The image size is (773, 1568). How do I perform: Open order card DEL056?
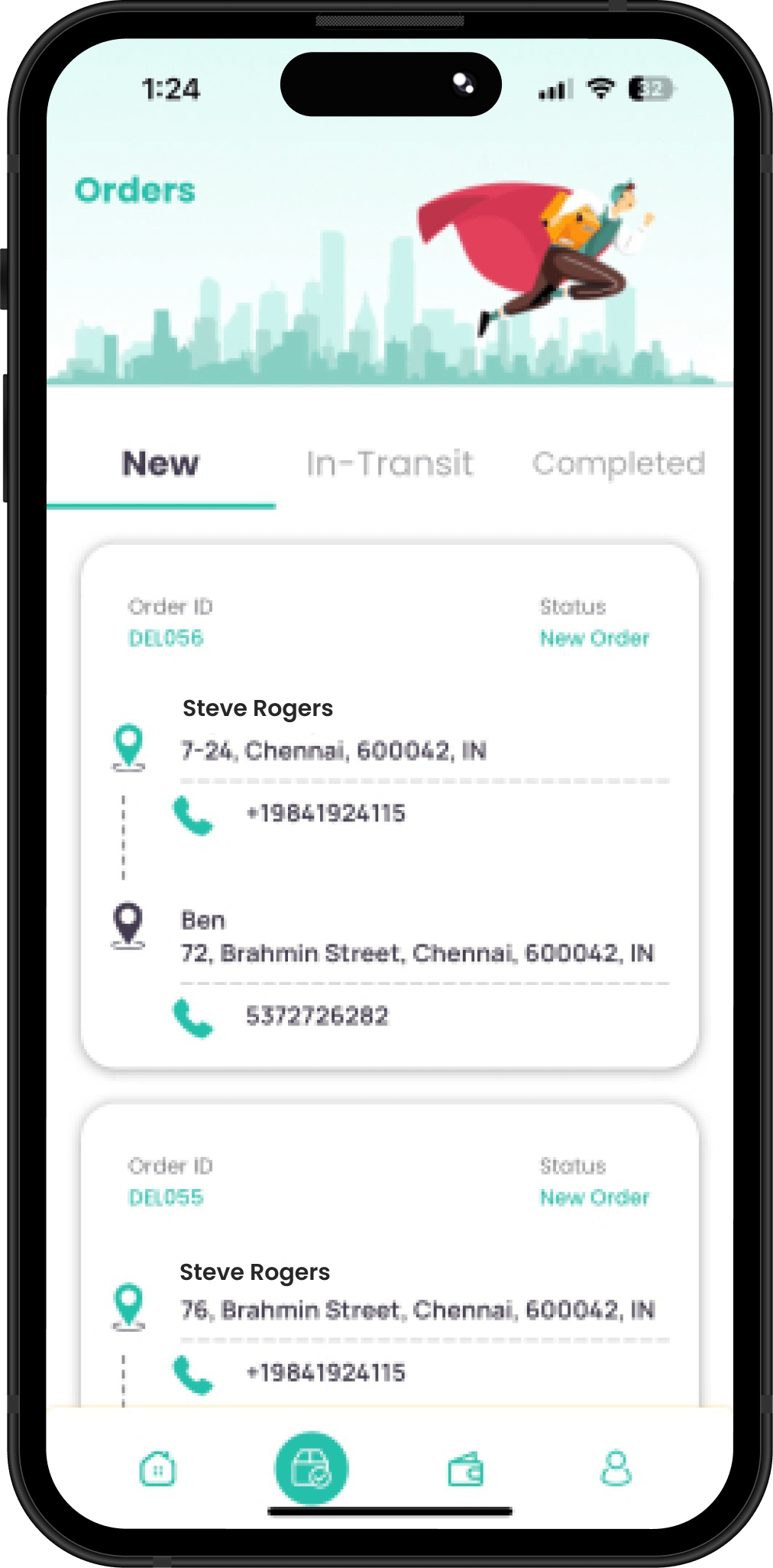(x=390, y=805)
